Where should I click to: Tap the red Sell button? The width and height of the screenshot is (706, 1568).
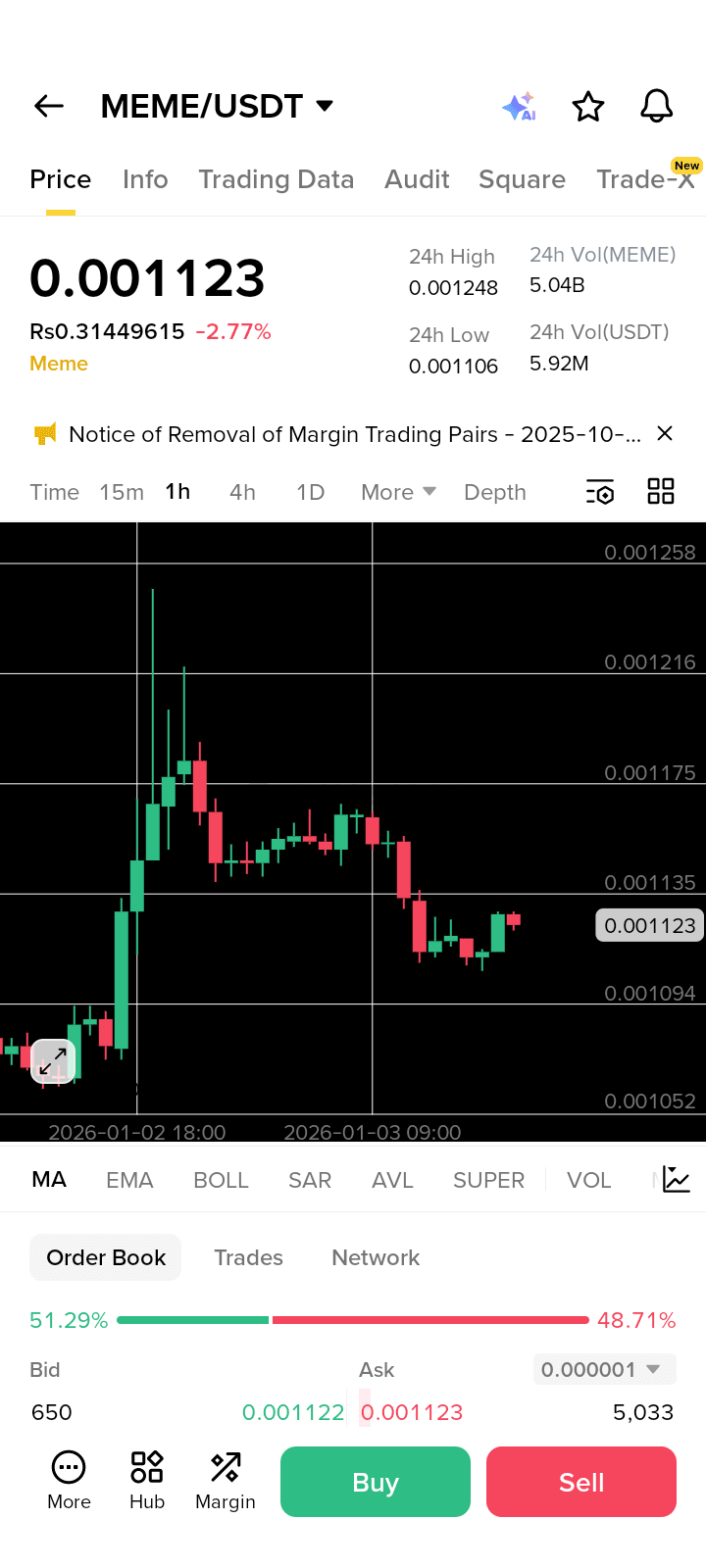click(x=581, y=1482)
